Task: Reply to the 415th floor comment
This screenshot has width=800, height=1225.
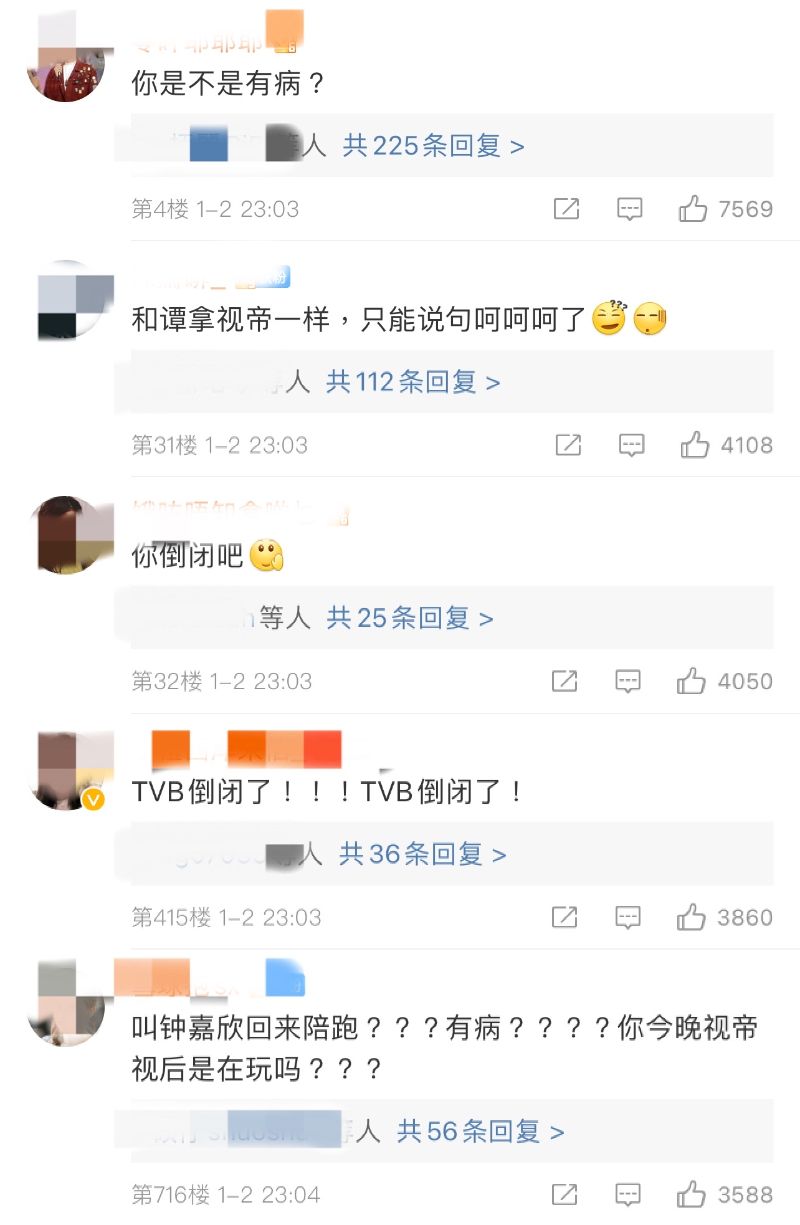Action: pyautogui.click(x=627, y=917)
